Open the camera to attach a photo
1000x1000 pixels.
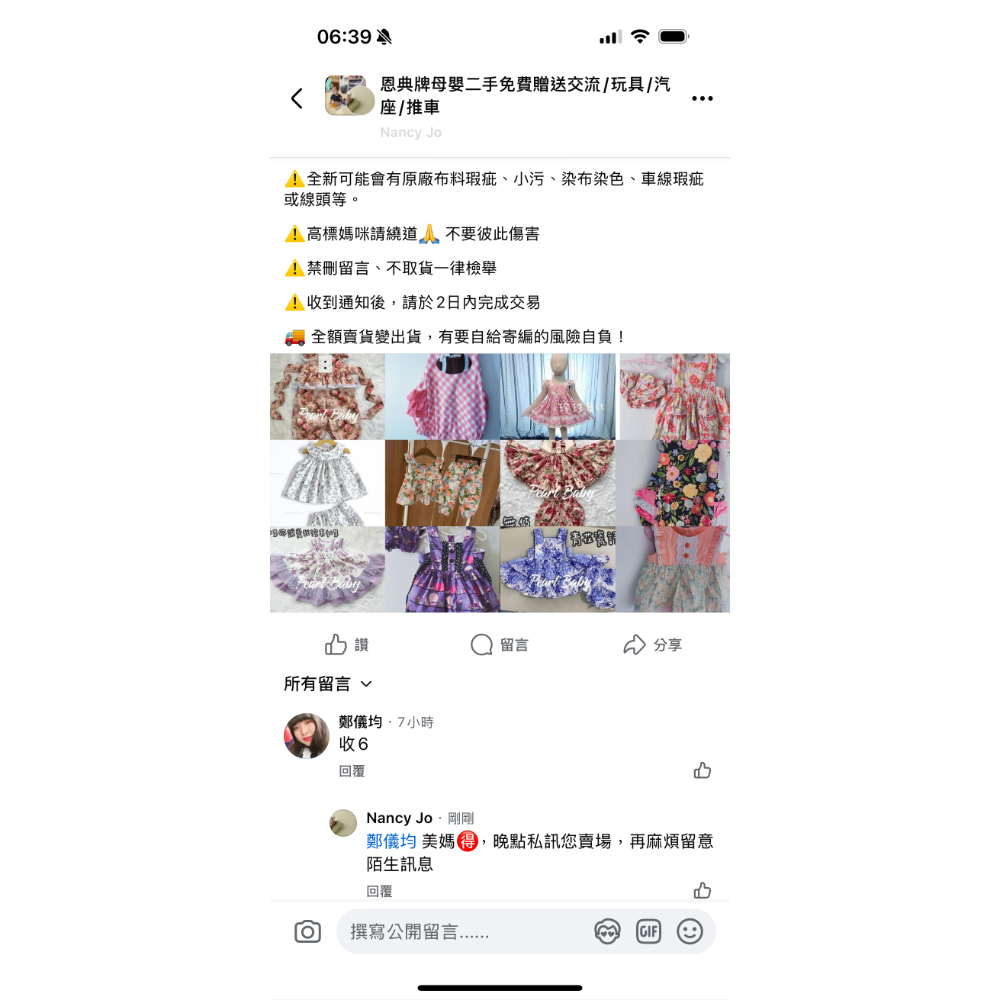(x=308, y=932)
